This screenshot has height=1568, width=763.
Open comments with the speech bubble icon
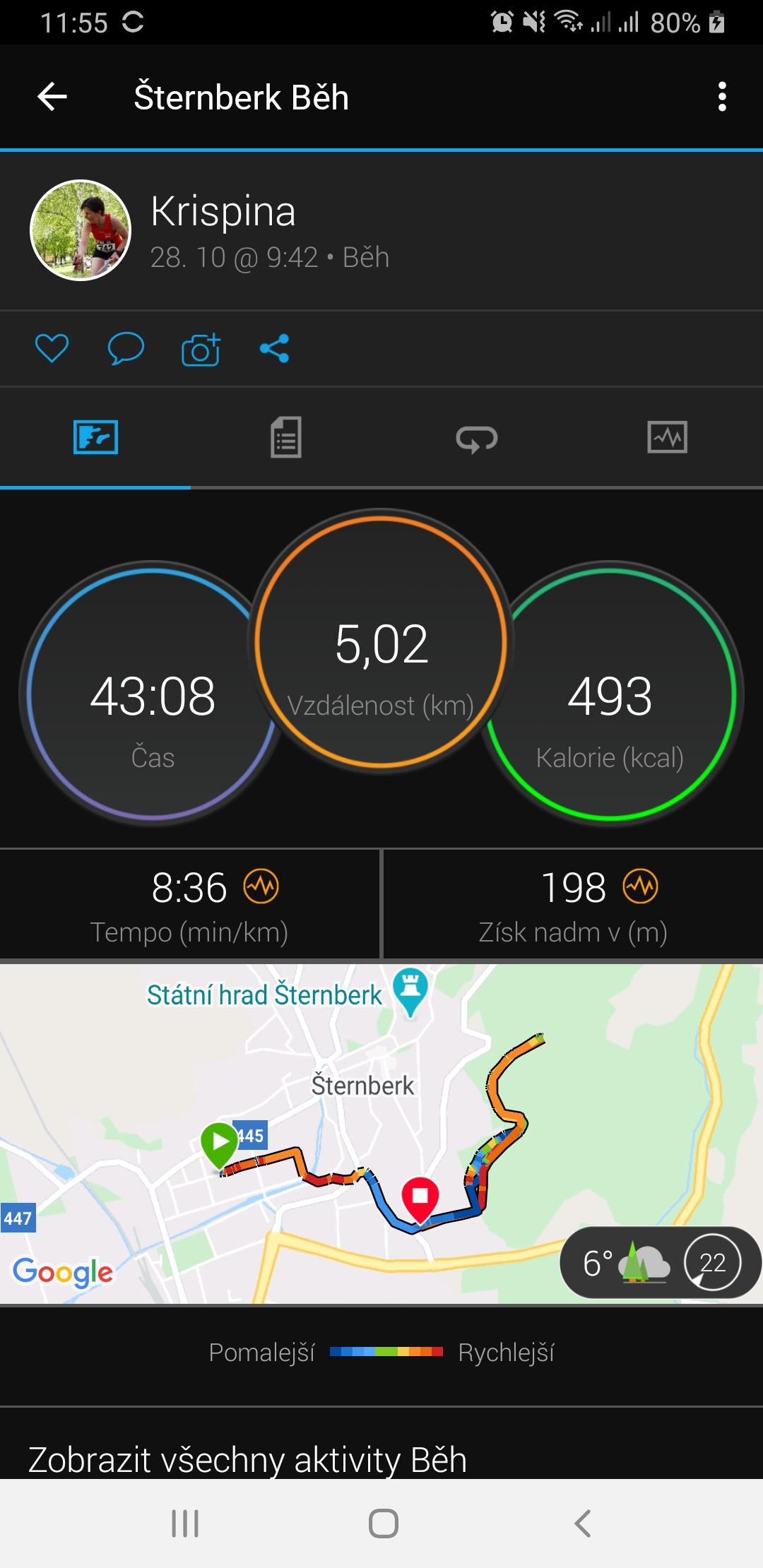[126, 348]
